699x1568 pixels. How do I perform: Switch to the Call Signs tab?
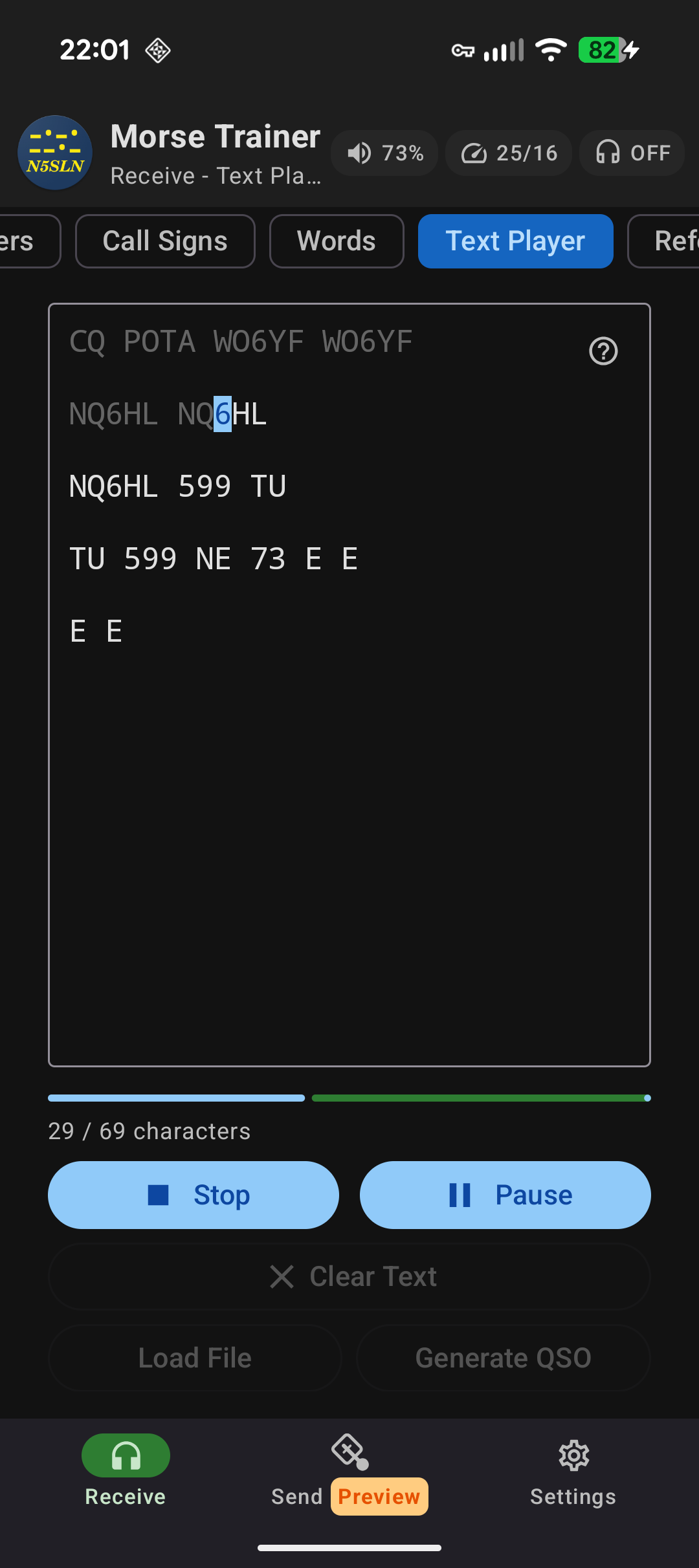[x=164, y=241]
